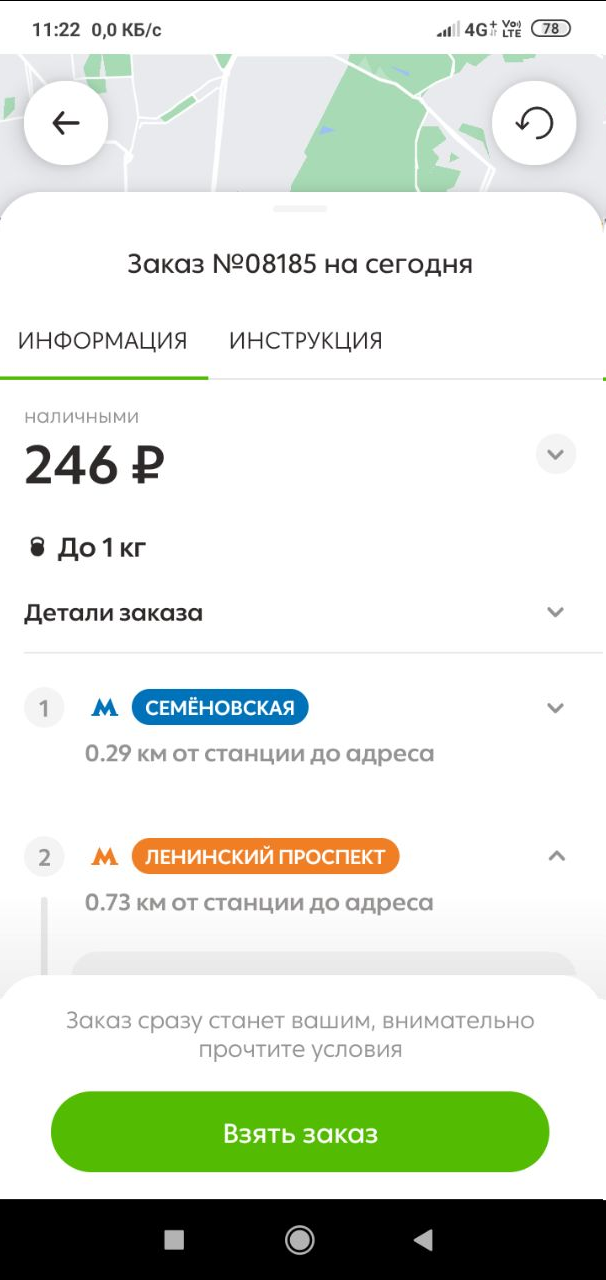Take the order with Взять заказ
Screen dimensions: 606x1280
click(x=300, y=1134)
